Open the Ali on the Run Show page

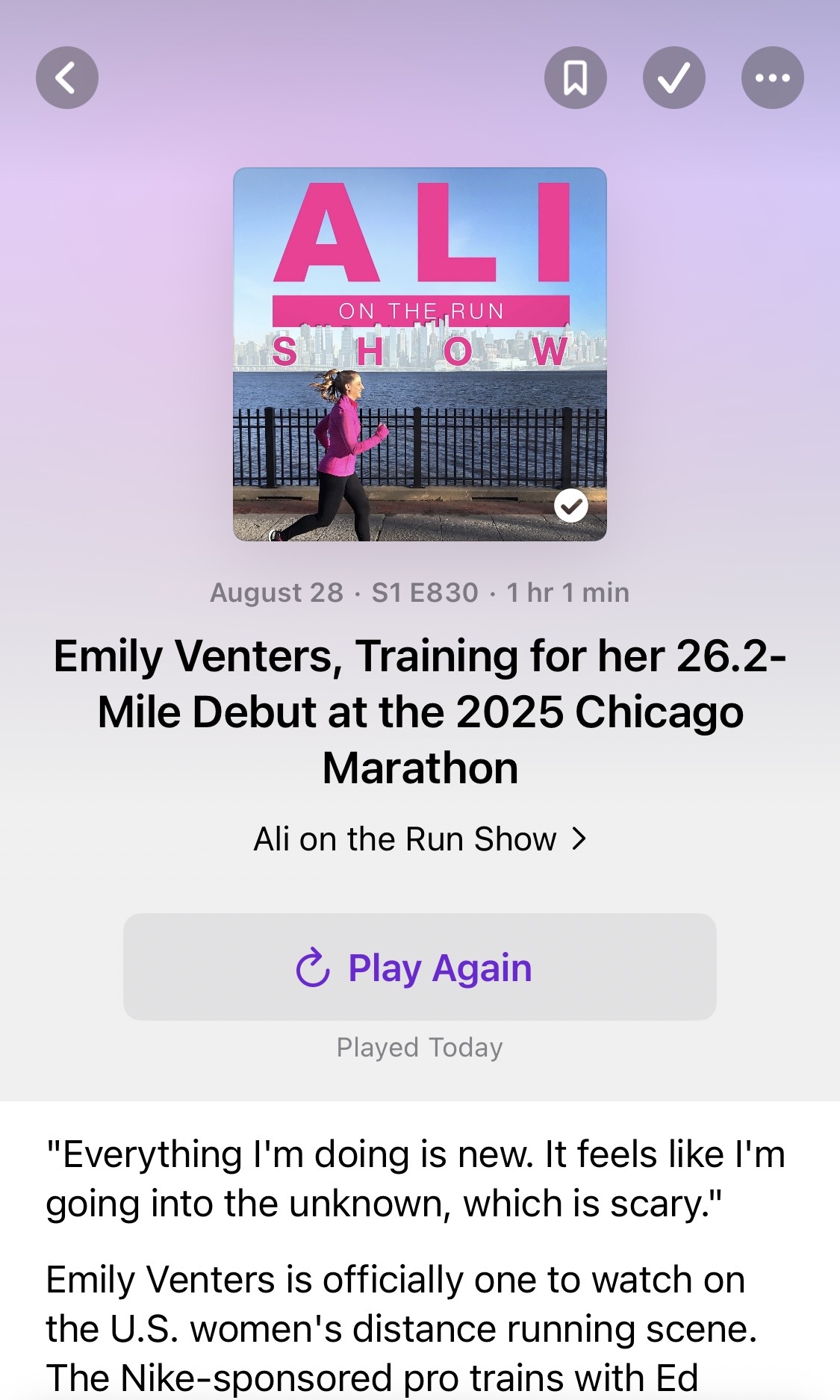click(x=420, y=839)
